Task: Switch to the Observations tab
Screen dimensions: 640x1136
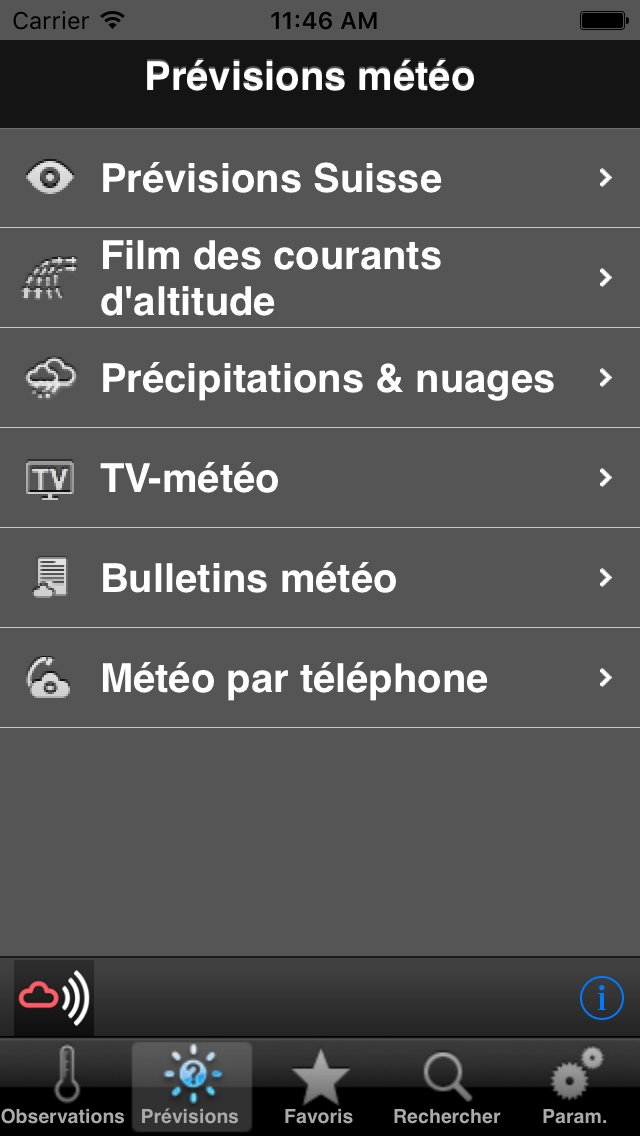Action: point(63,1087)
